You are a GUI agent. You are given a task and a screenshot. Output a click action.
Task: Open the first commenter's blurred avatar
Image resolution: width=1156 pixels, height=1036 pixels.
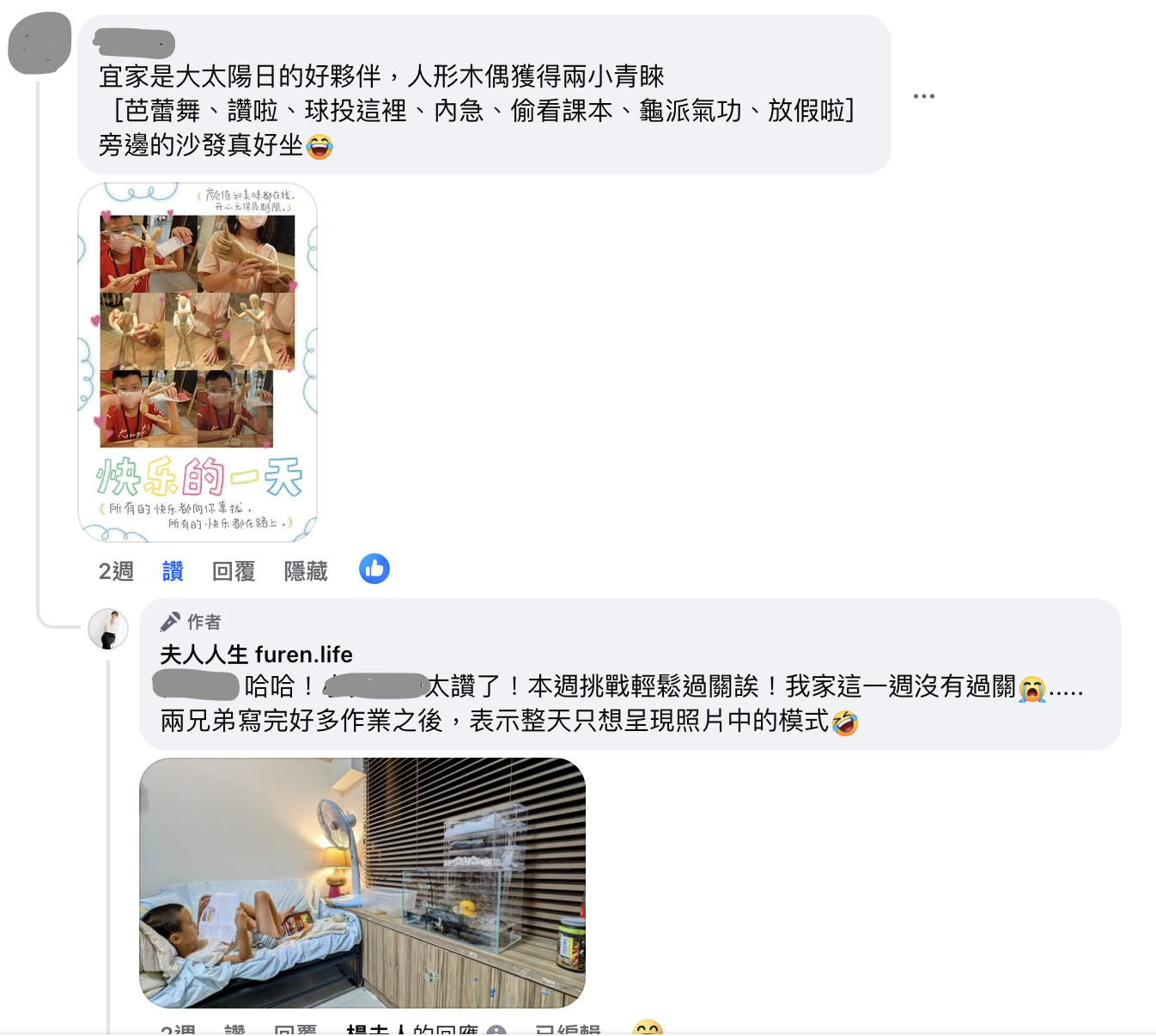pyautogui.click(x=40, y=43)
